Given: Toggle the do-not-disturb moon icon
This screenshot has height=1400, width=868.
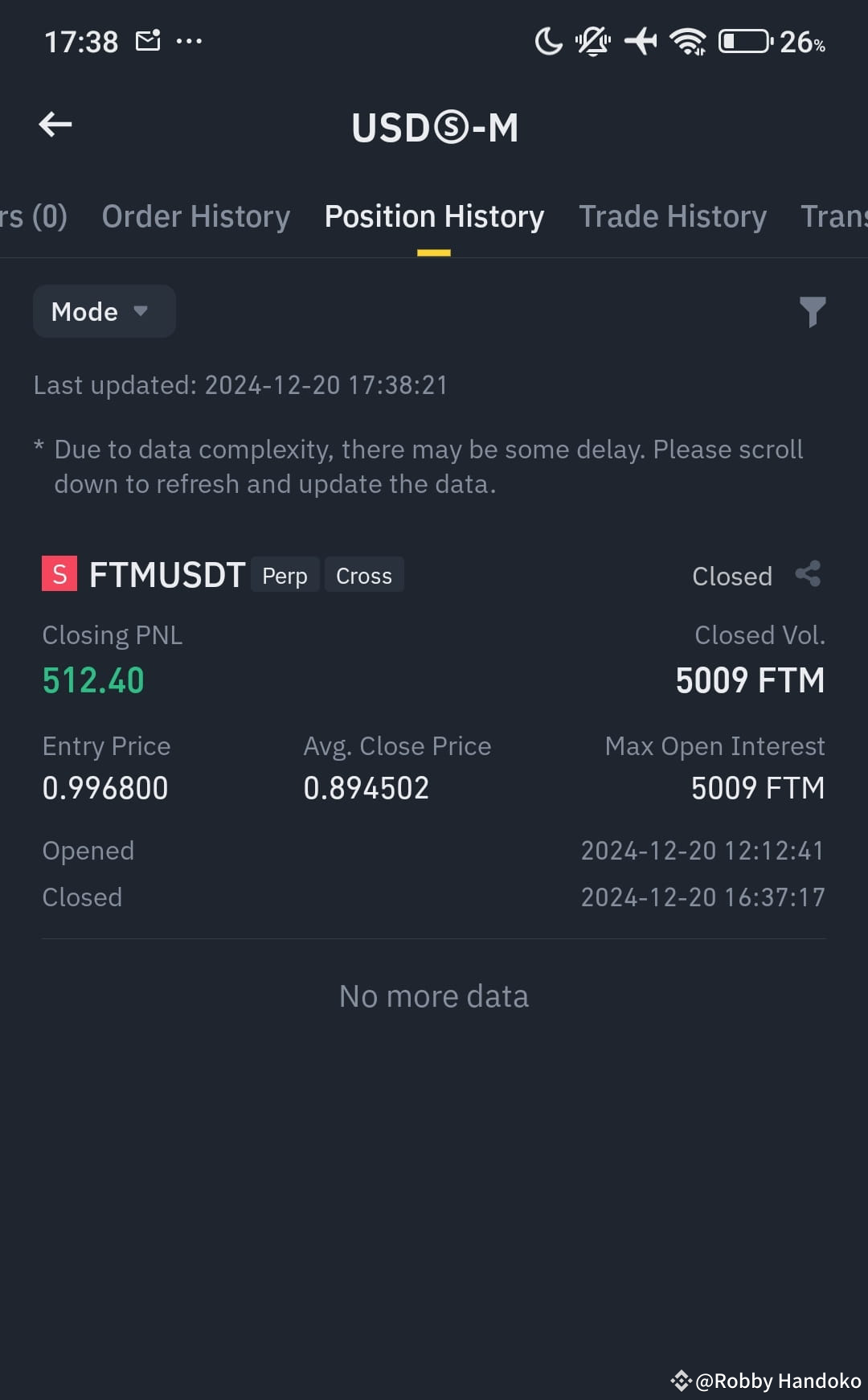Looking at the screenshot, I should (547, 41).
